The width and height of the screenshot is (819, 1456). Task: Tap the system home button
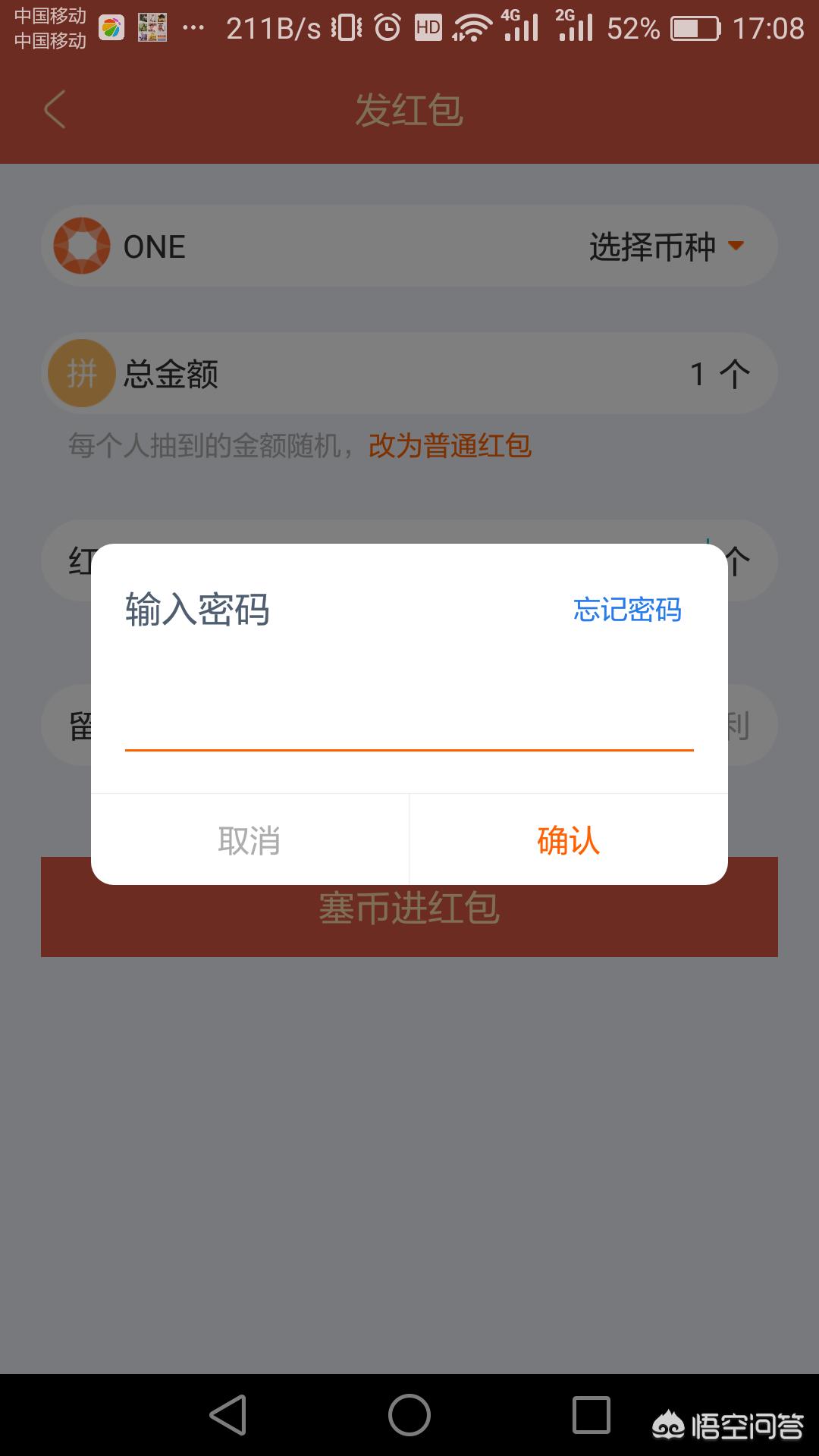[x=409, y=1415]
